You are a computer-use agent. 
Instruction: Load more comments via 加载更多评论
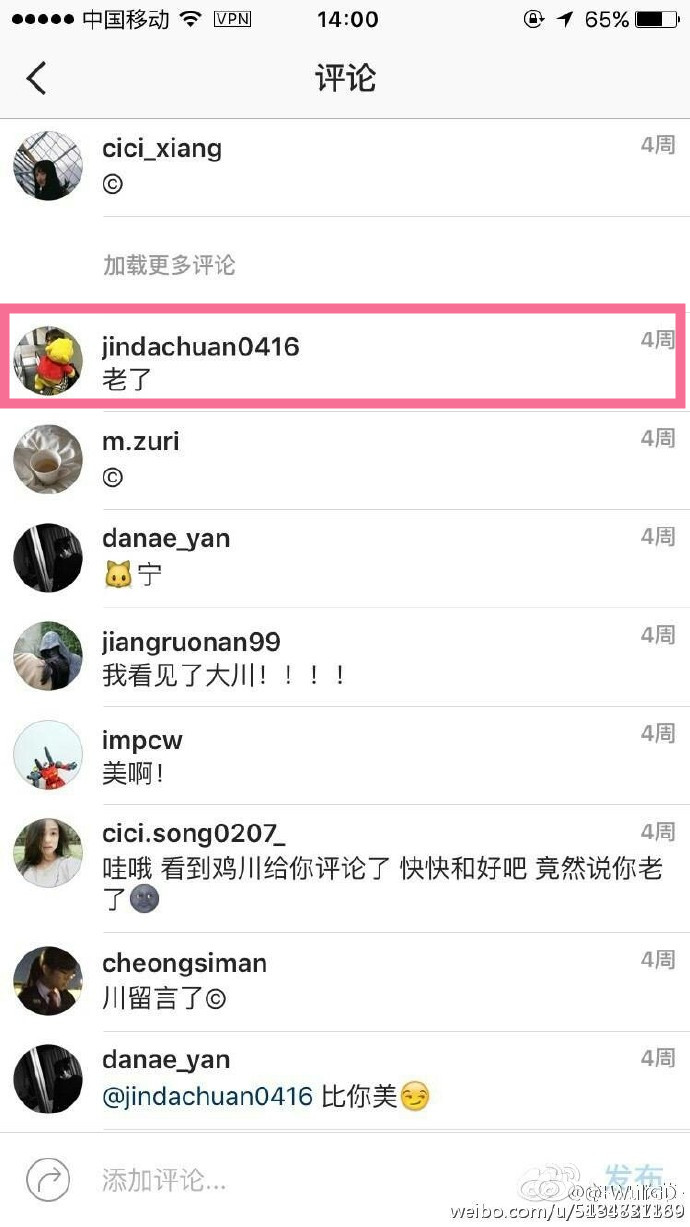pos(169,265)
